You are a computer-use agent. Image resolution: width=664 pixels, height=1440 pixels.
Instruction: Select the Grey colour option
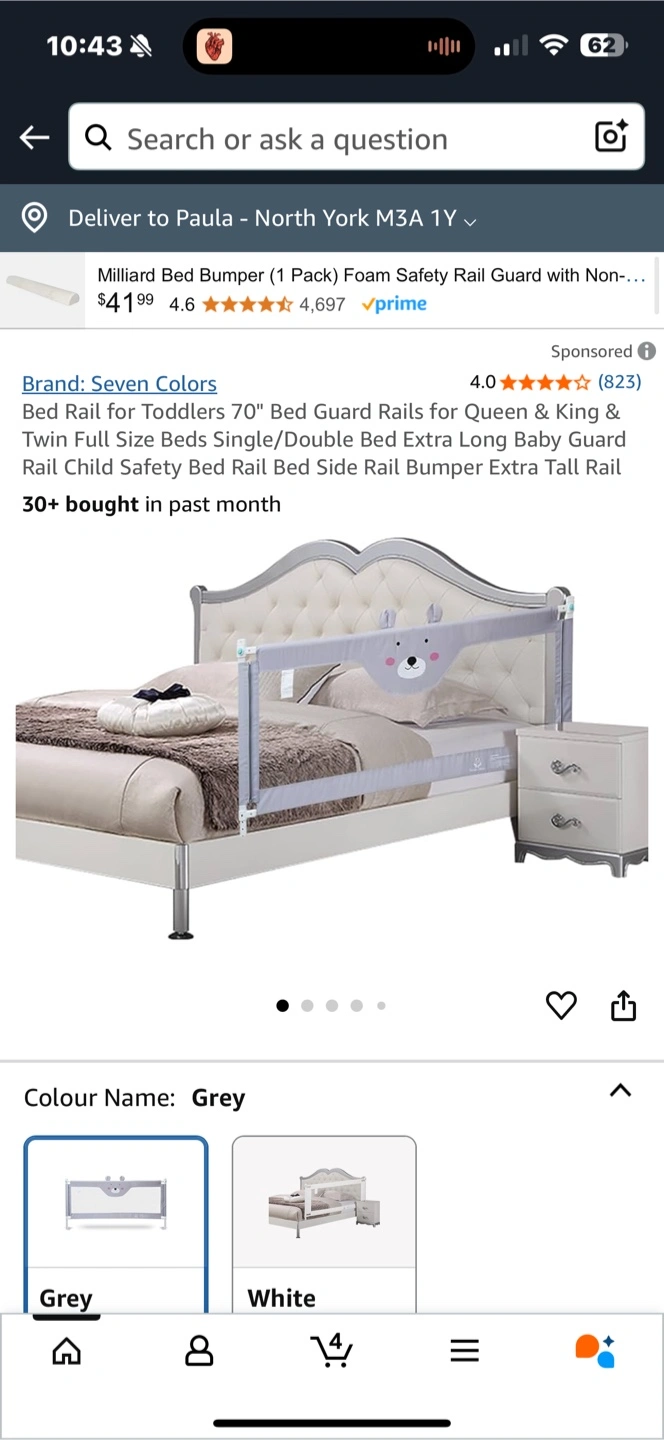click(116, 1225)
